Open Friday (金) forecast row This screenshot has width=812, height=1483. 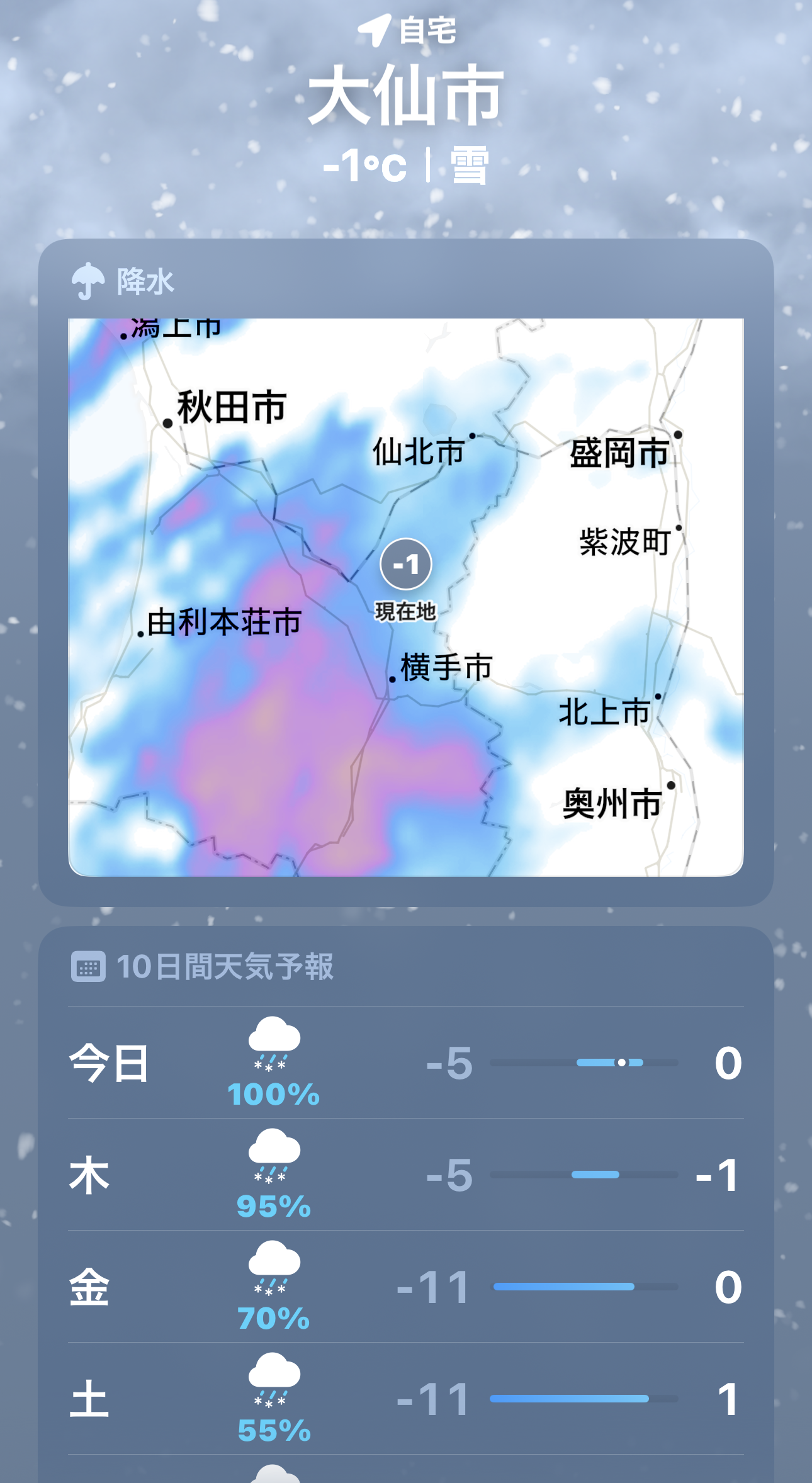pyautogui.click(x=405, y=1287)
